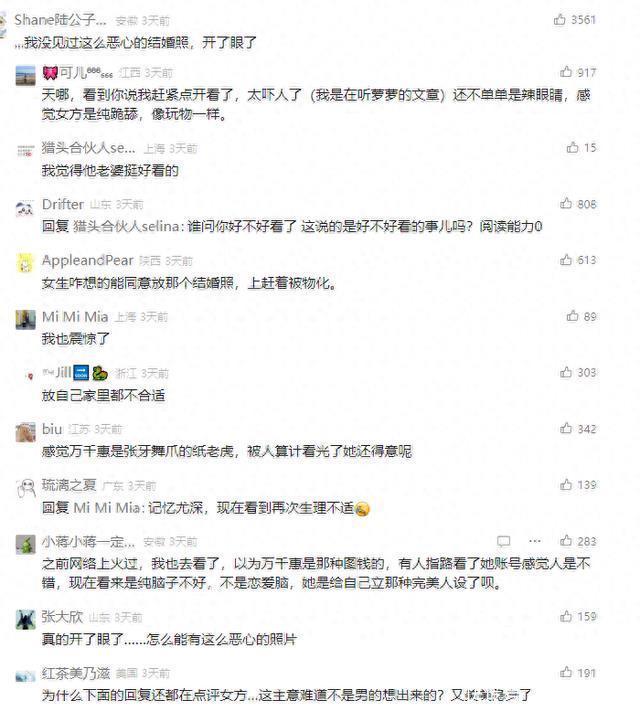Like 猫头合伙人's comment

572,147
